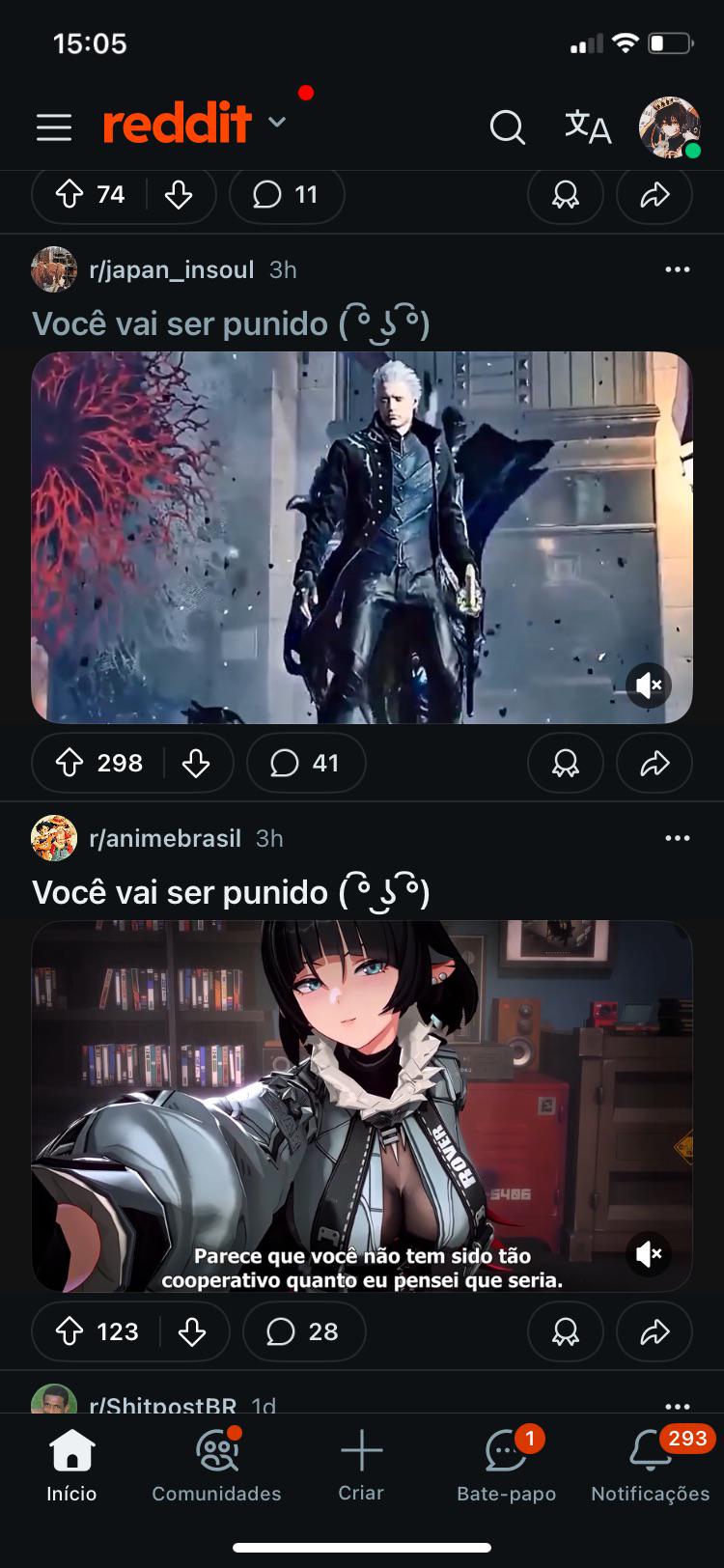Open the Notificações tab

[650, 1464]
